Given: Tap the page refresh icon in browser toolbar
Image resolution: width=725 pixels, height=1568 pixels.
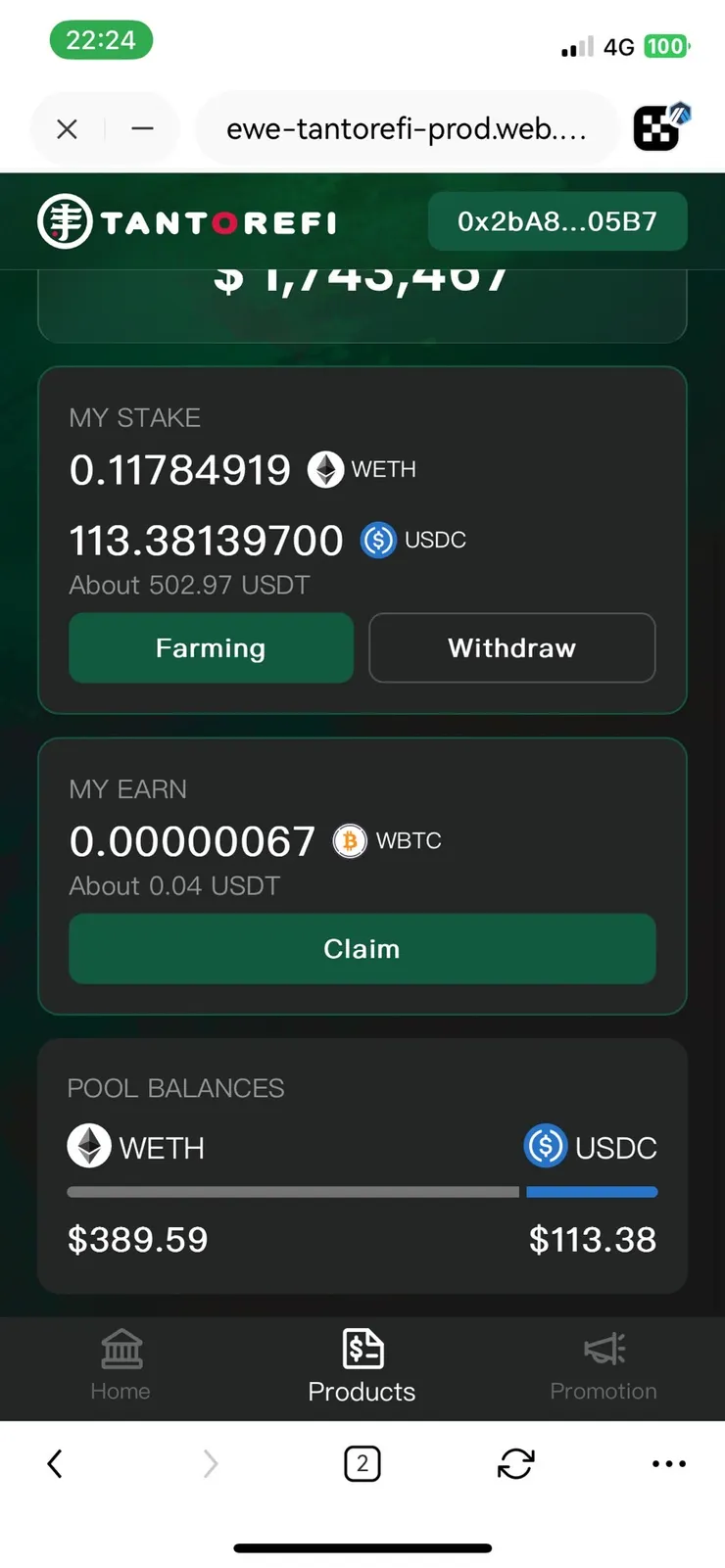Looking at the screenshot, I should [x=514, y=1463].
